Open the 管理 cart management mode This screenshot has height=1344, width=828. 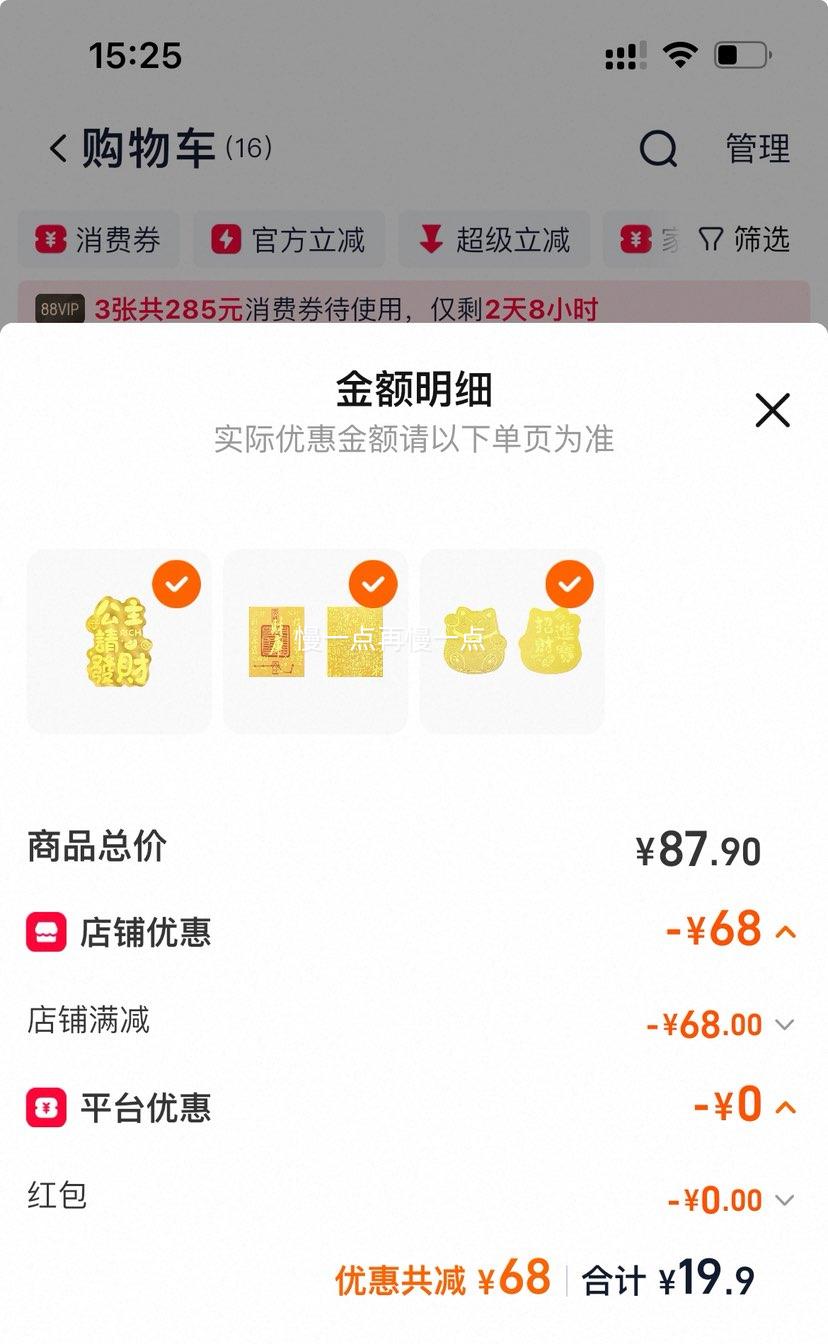[x=757, y=149]
